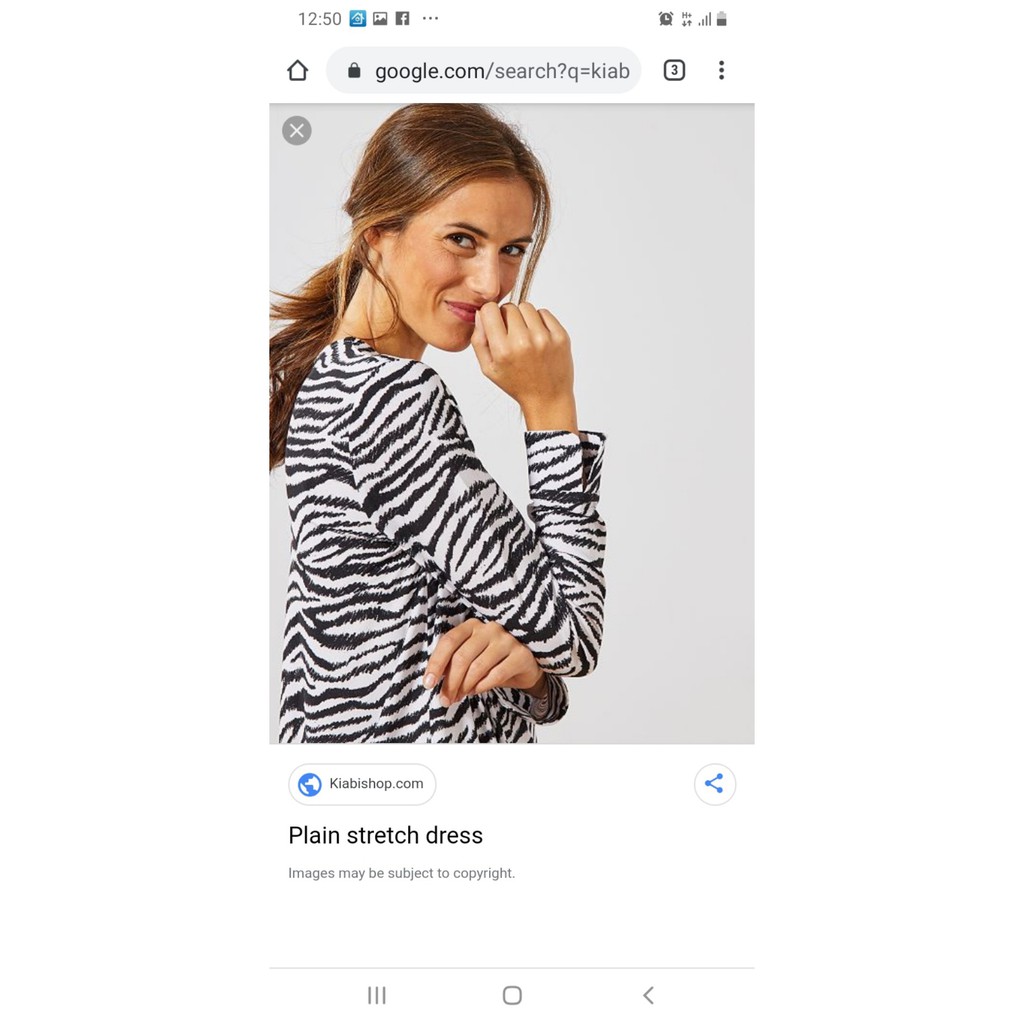Open the zebra print dress image

[511, 424]
